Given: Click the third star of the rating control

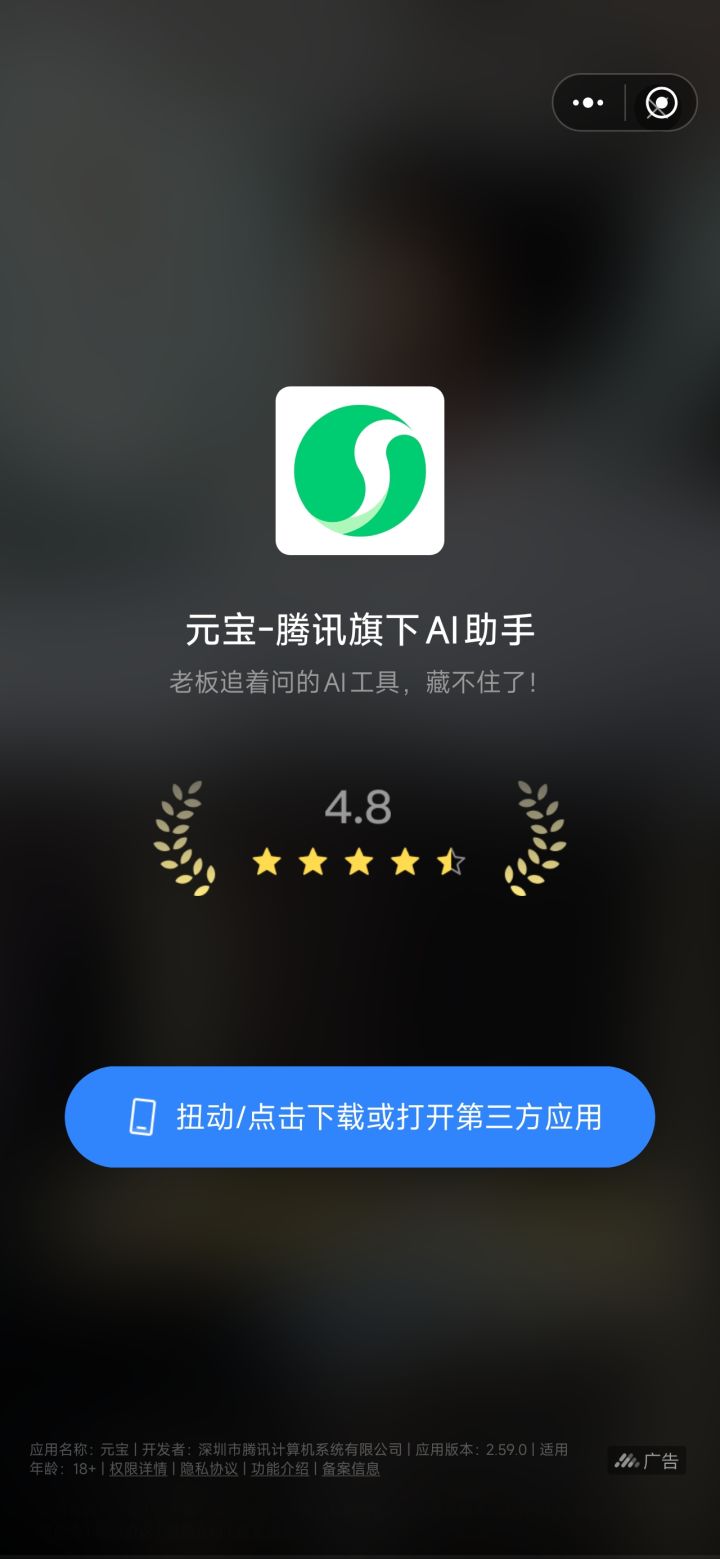Looking at the screenshot, I should tap(359, 862).
